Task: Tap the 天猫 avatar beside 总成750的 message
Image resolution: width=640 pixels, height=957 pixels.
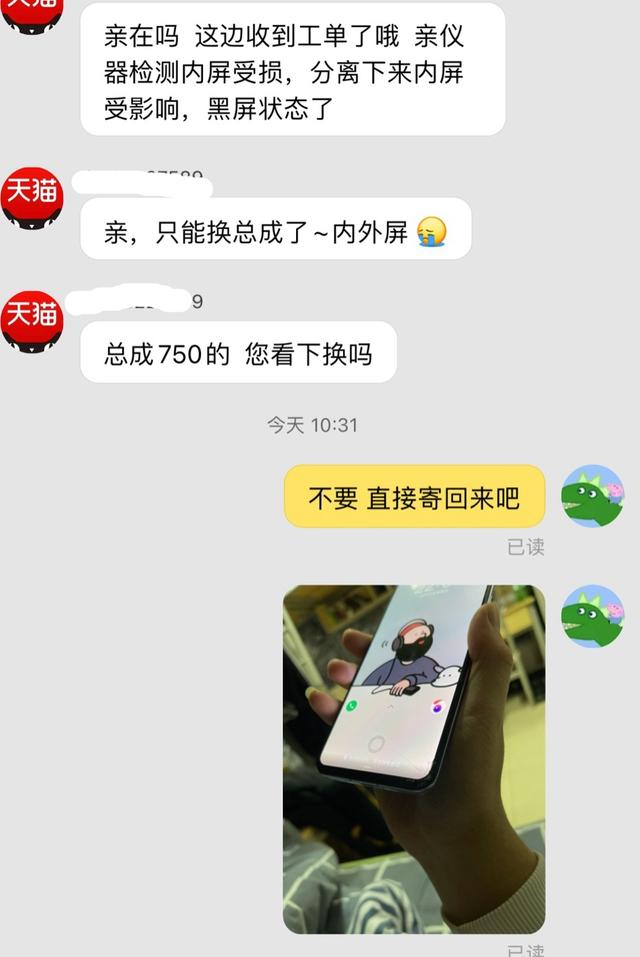Action: (32, 320)
